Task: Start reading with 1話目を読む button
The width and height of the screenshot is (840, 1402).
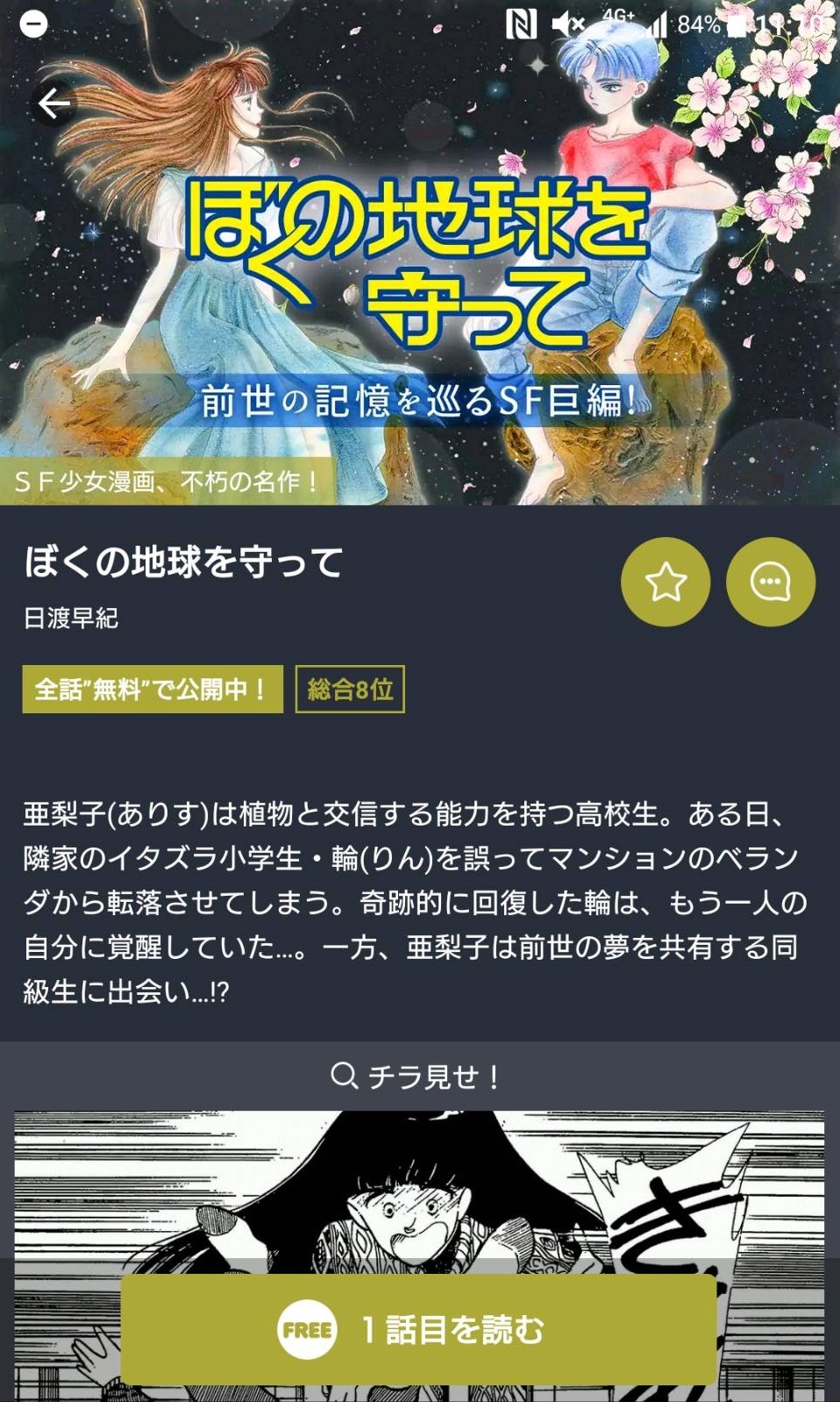Action: pos(418,1329)
